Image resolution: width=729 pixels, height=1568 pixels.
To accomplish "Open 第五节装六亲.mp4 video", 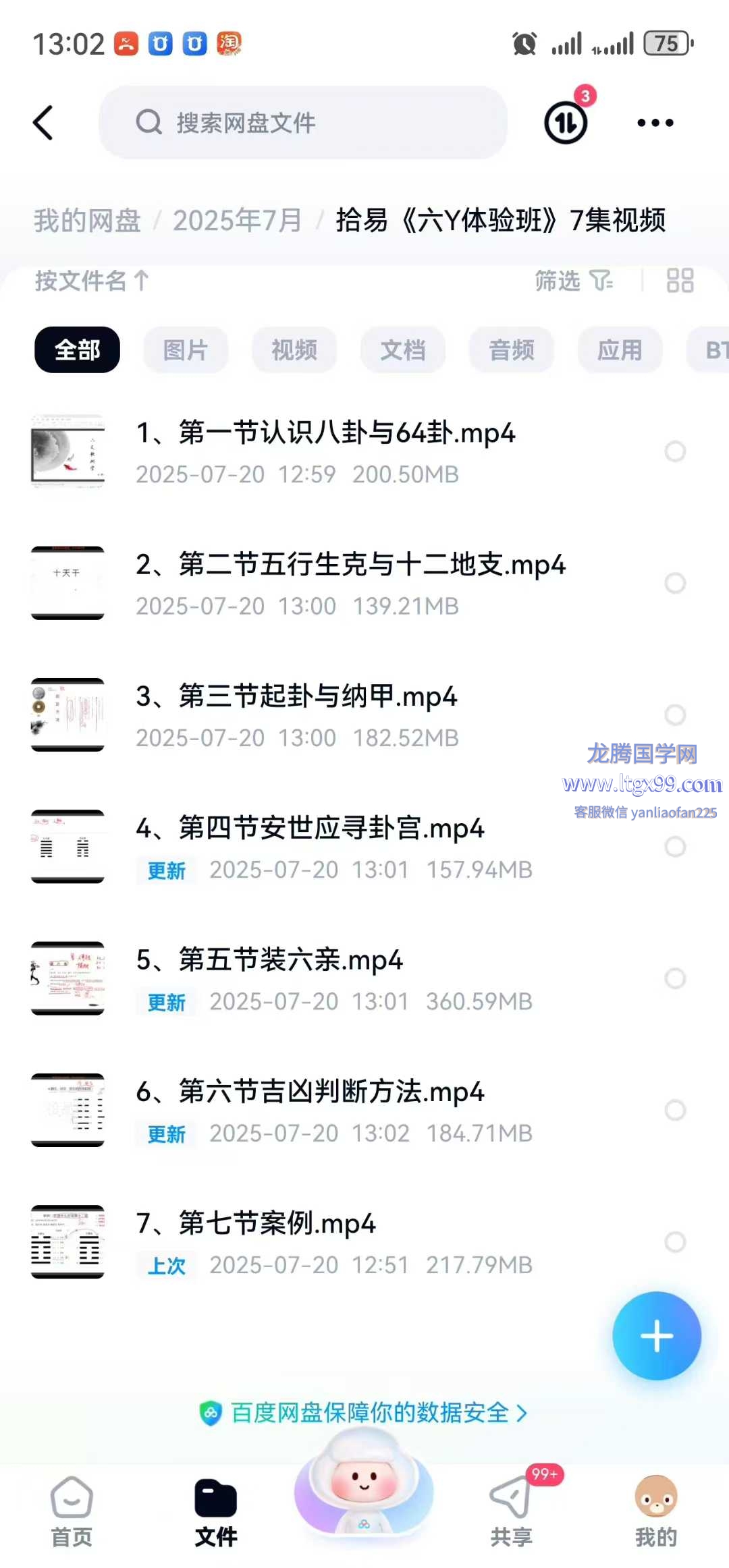I will coord(270,960).
